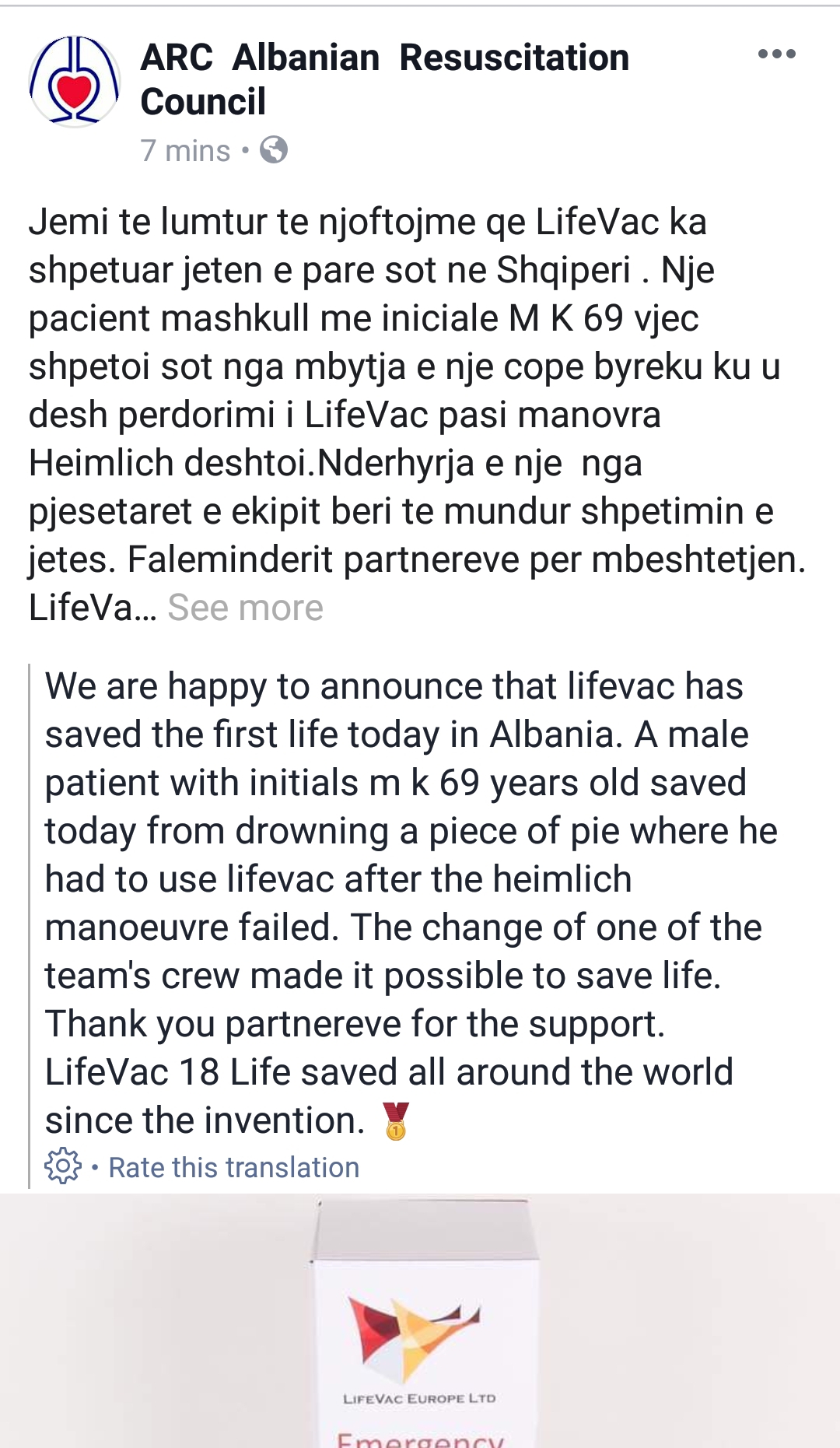Open ARC Albanian Resuscitation Council profile picture
Viewport: 840px width, 1448px height.
(x=75, y=81)
